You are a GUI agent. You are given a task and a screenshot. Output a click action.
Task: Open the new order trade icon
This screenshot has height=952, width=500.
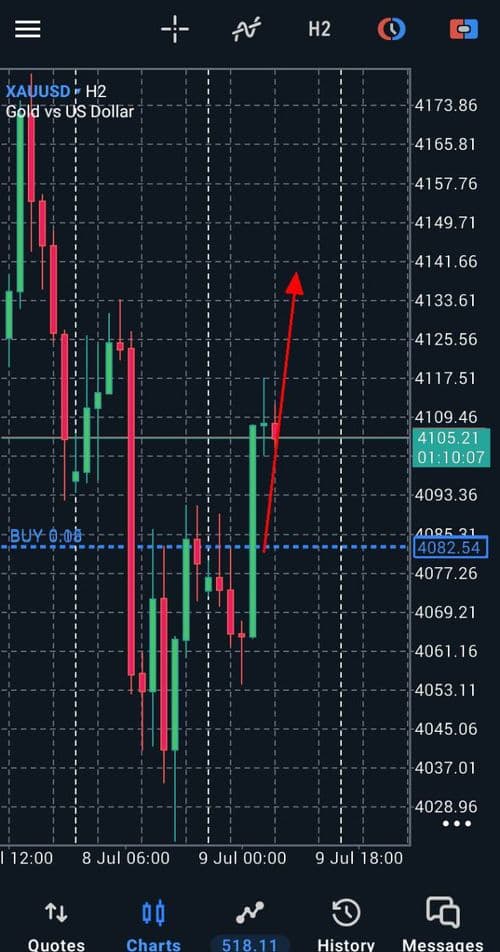click(x=464, y=29)
